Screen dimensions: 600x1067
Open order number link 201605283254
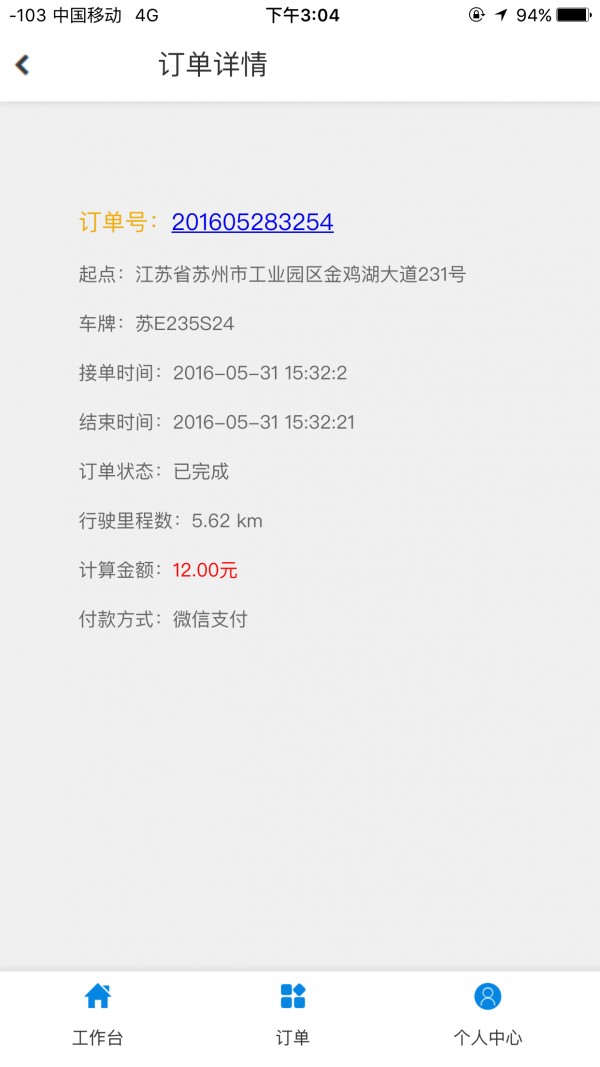(x=252, y=222)
